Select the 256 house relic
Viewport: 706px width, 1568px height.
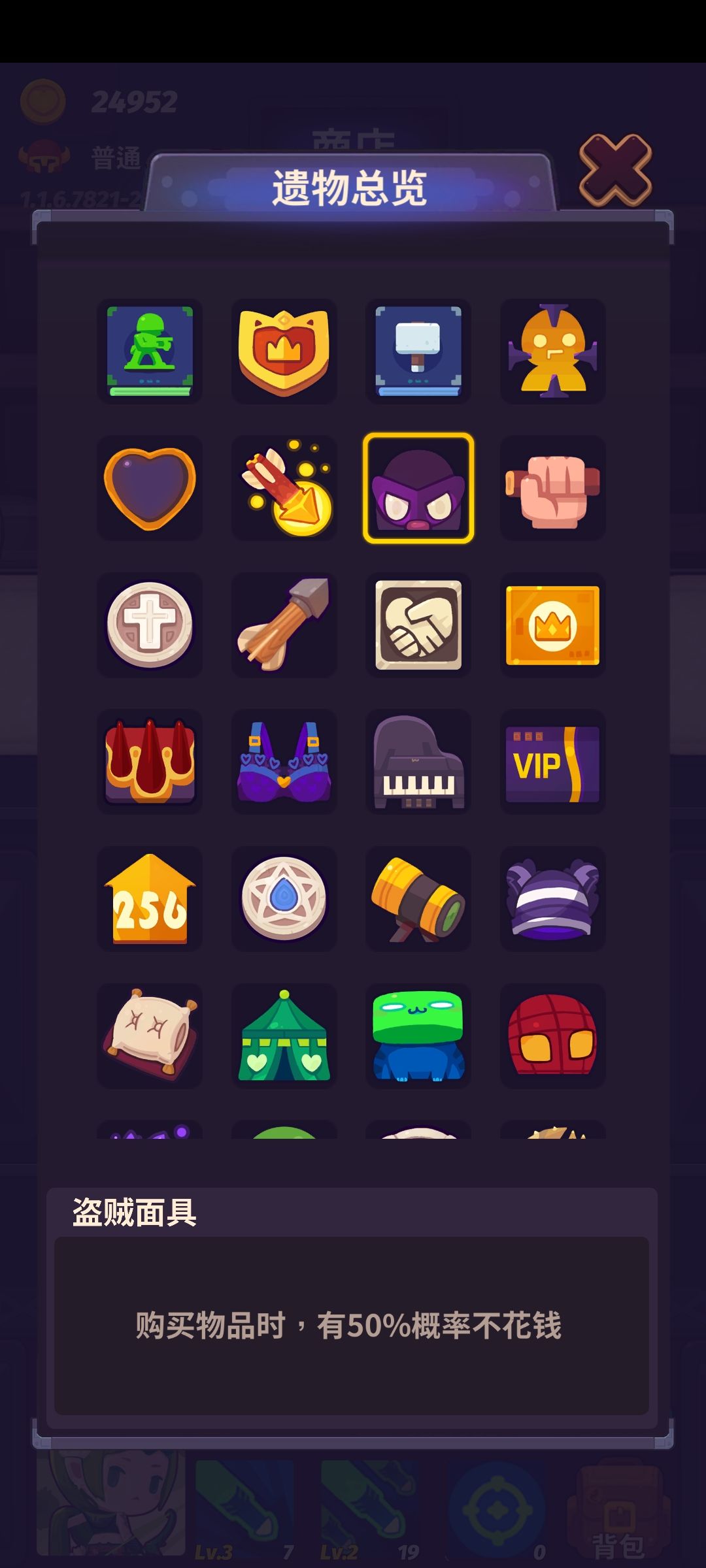pyautogui.click(x=149, y=903)
